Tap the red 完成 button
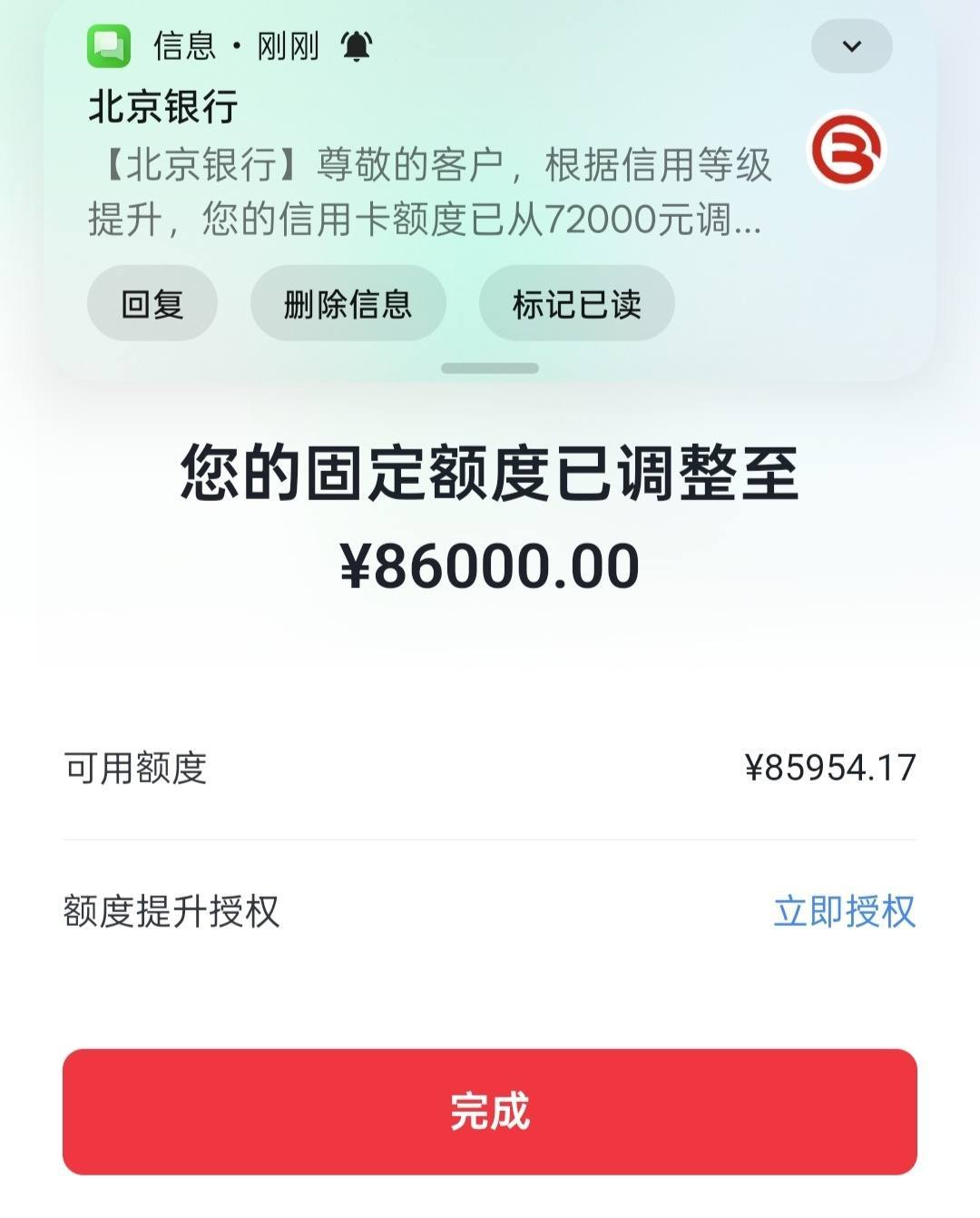Viewport: 980px width, 1218px height. (x=490, y=1112)
